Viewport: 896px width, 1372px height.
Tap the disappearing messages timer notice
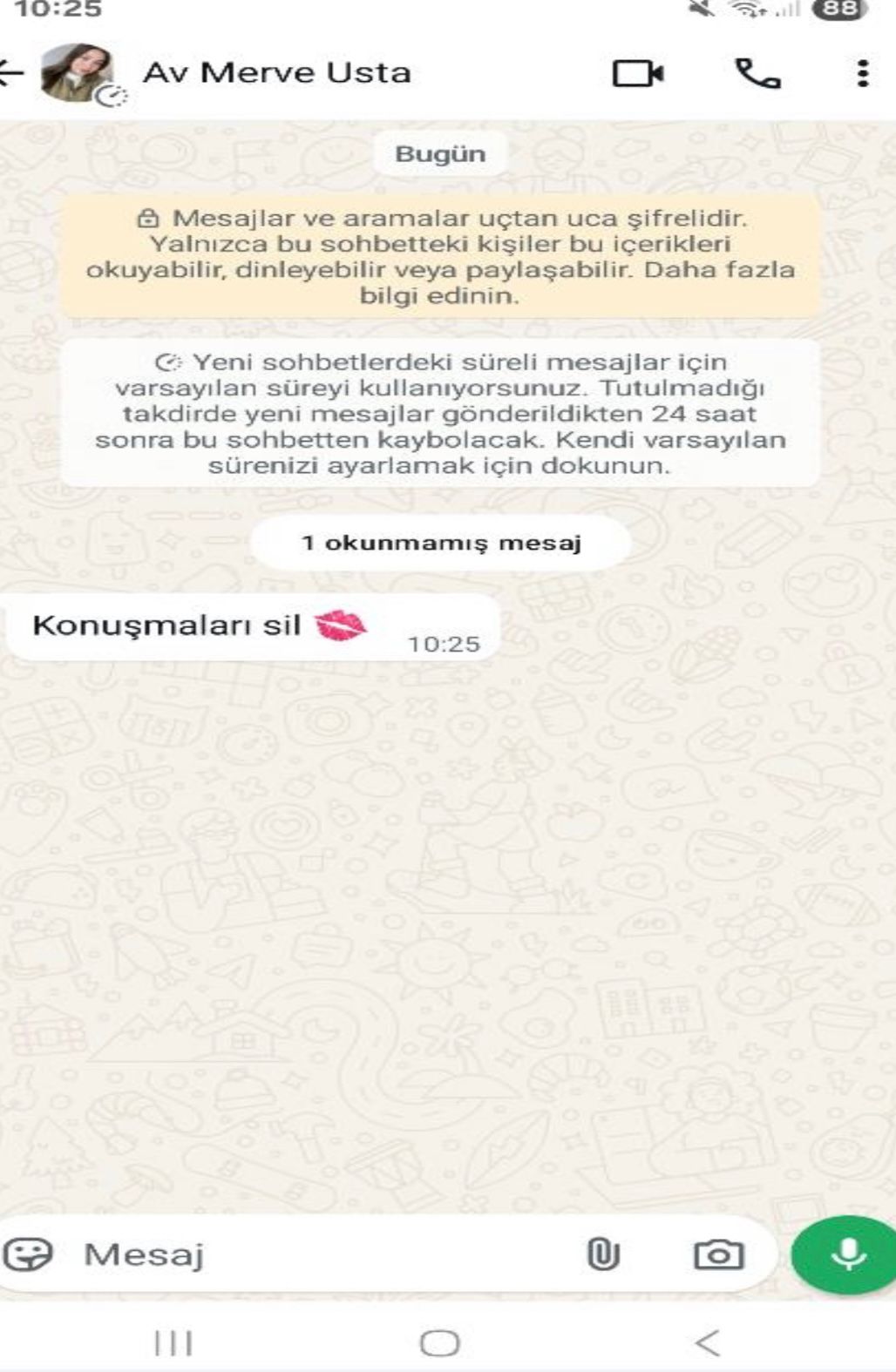(440, 413)
